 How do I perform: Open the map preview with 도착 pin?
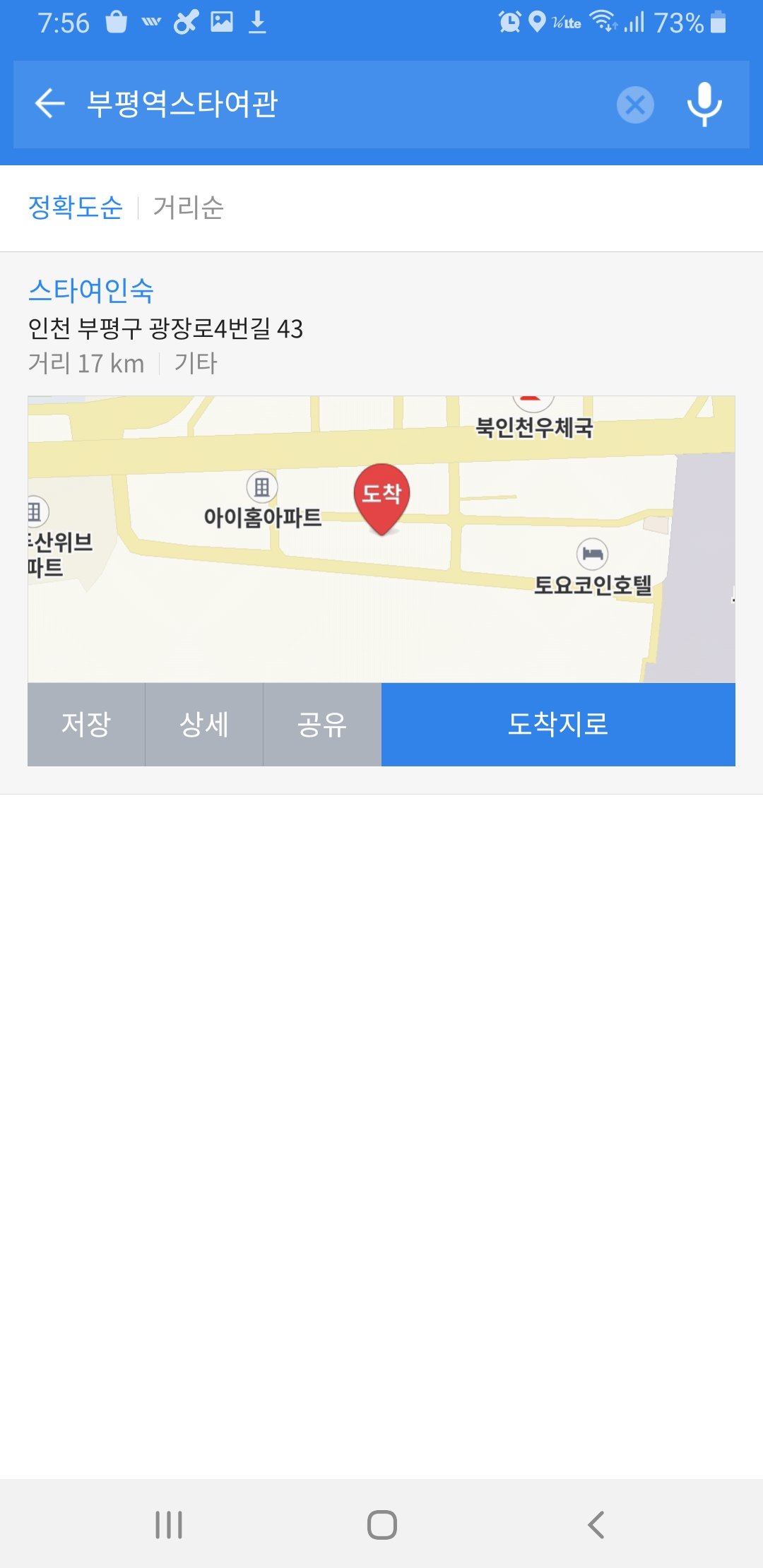pos(381,539)
